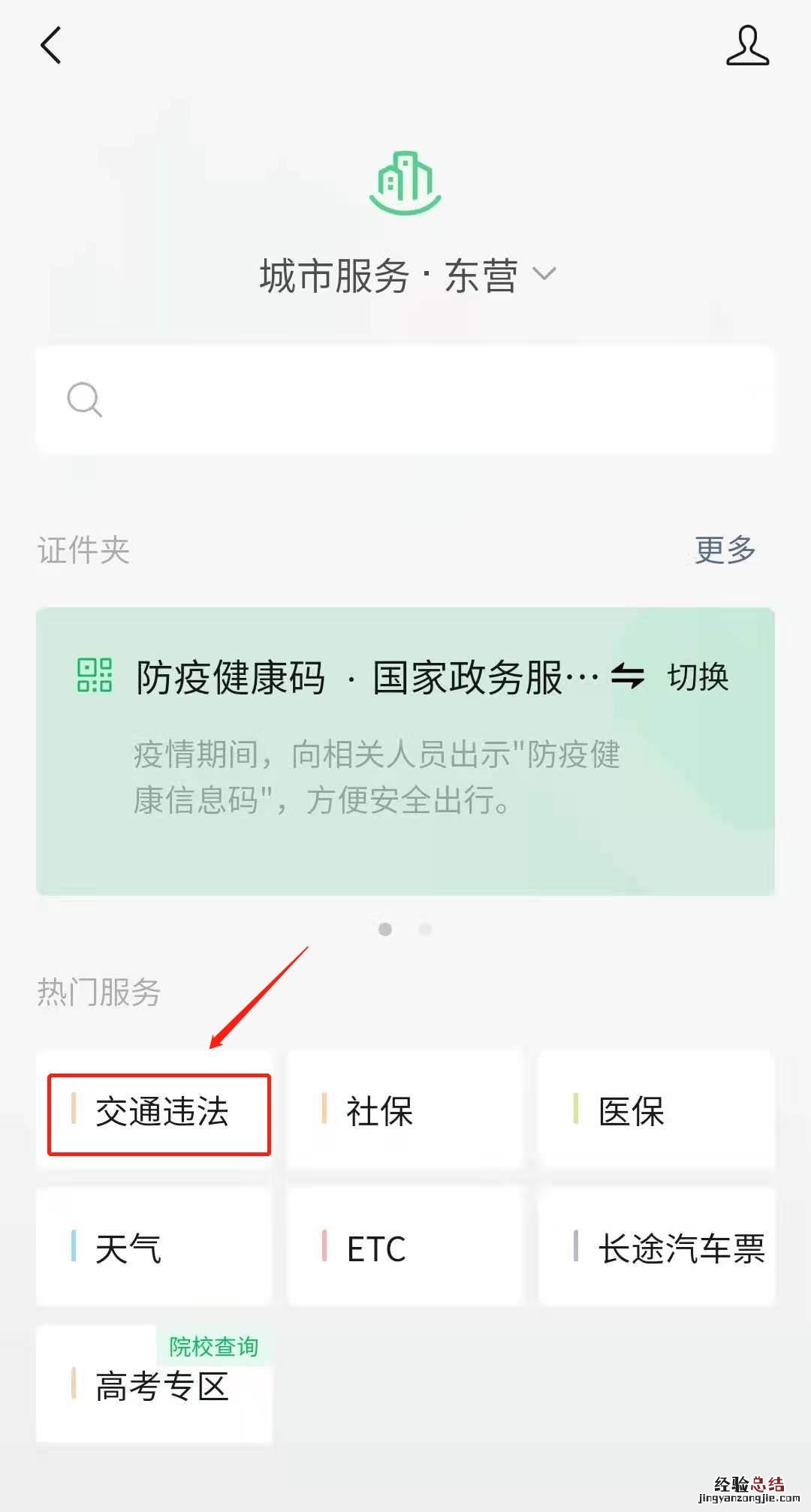The image size is (811, 1512).
Task: Open the 交通违法 service
Action: (x=159, y=1113)
